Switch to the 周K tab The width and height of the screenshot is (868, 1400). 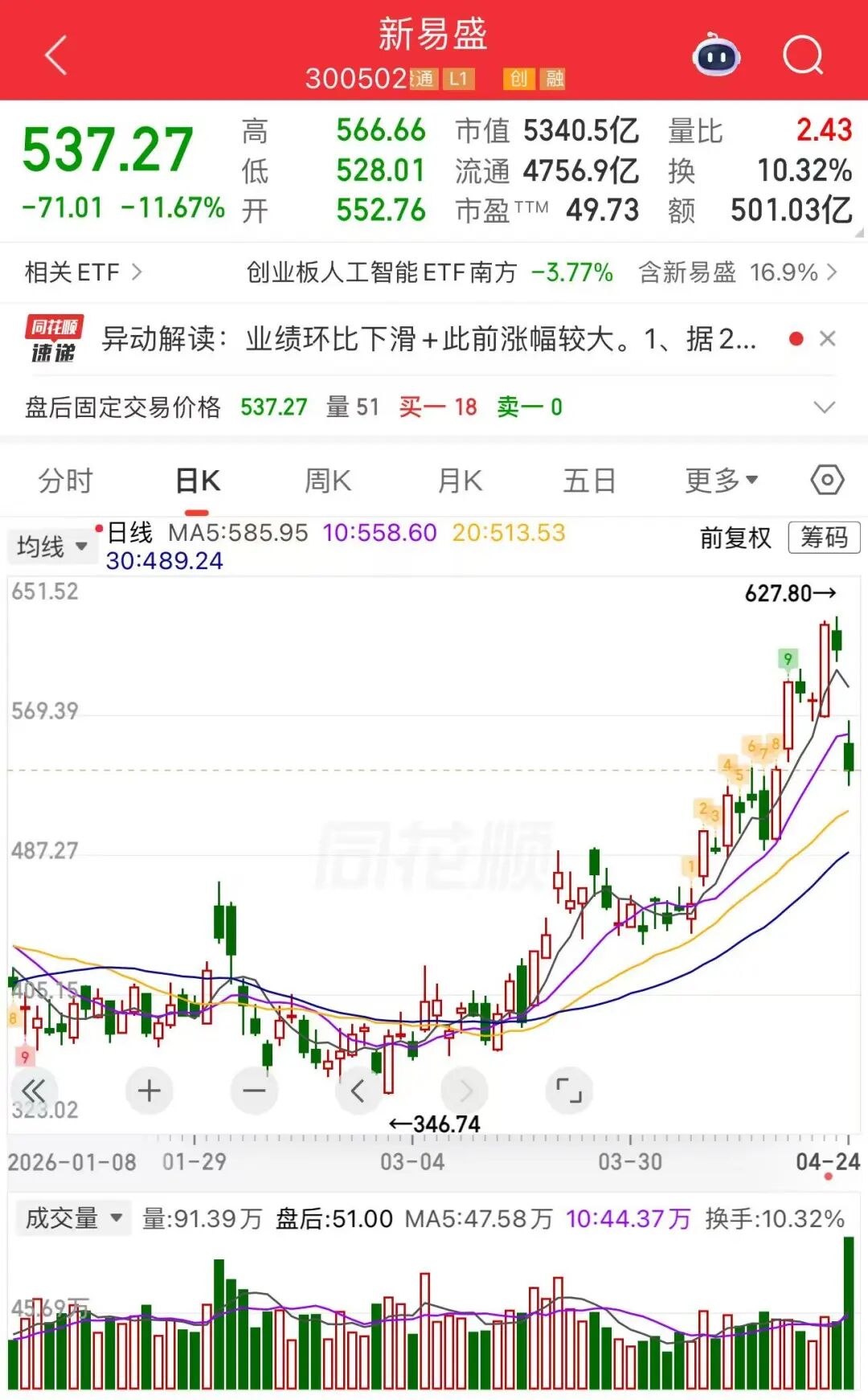327,481
